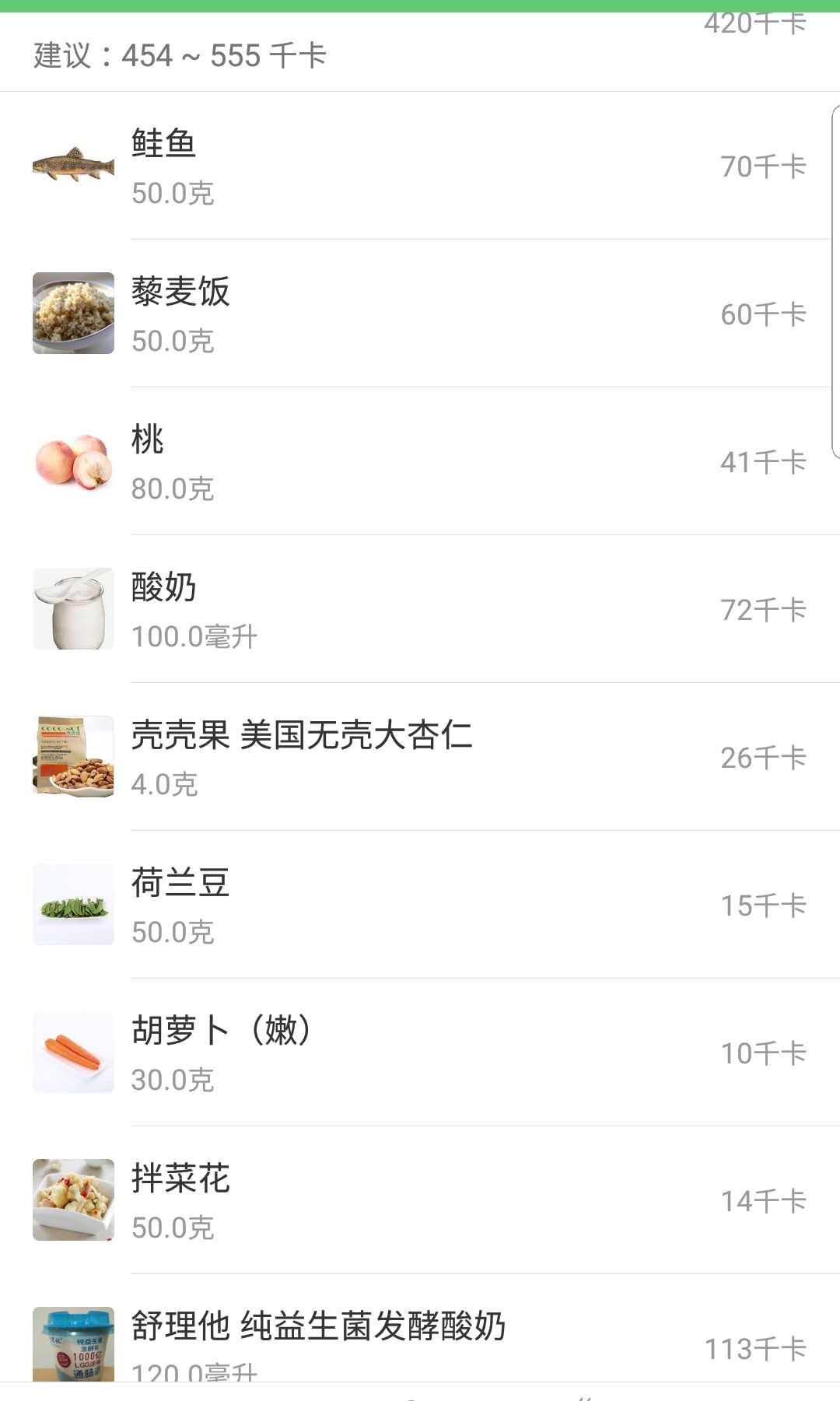This screenshot has width=840, height=1401.
Task: Tap the salmon (鲑鱼) food thumbnail
Action: pos(72,165)
